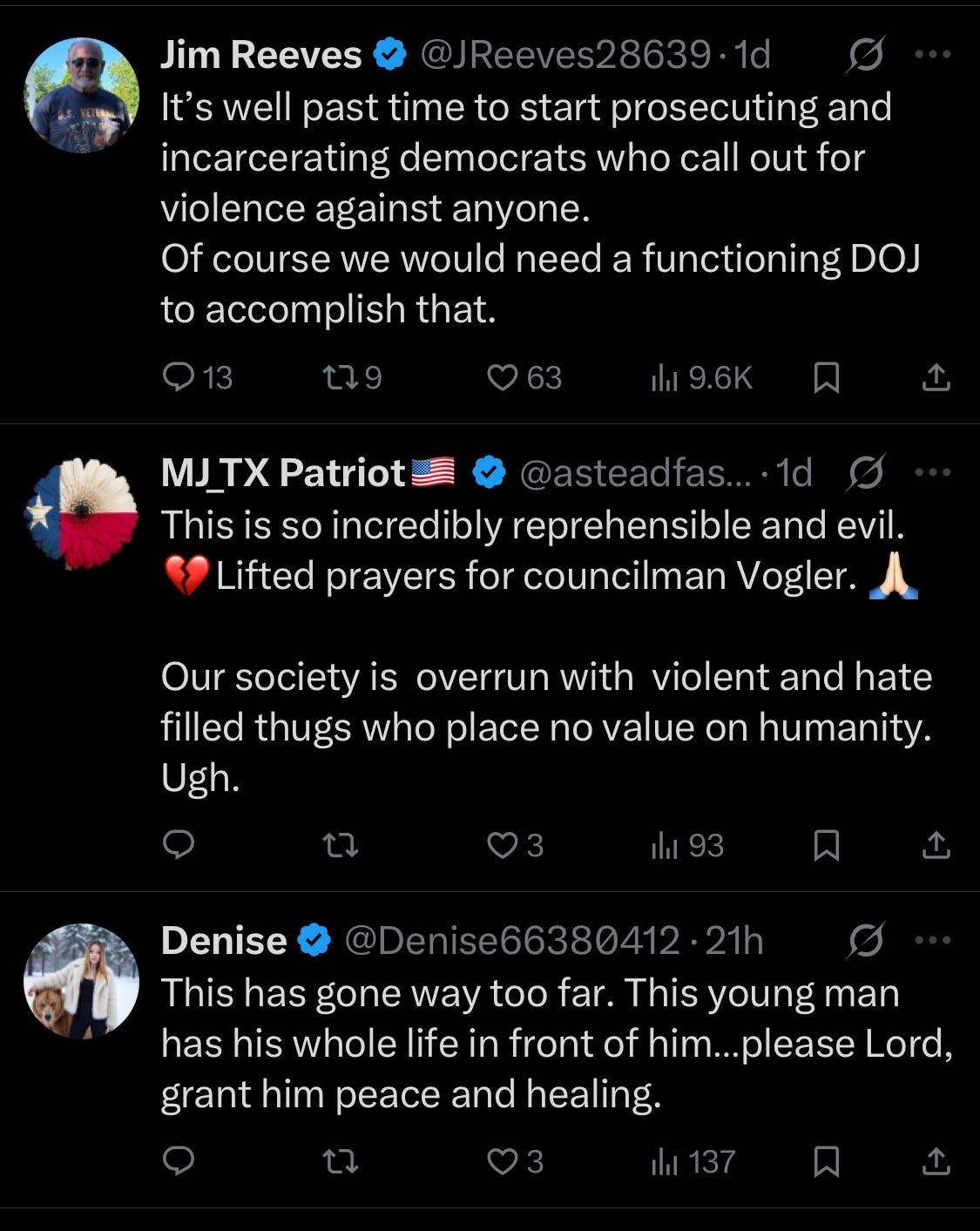Reply to MJ_TX Patriot's post
This screenshot has width=980, height=1231.
point(179,845)
